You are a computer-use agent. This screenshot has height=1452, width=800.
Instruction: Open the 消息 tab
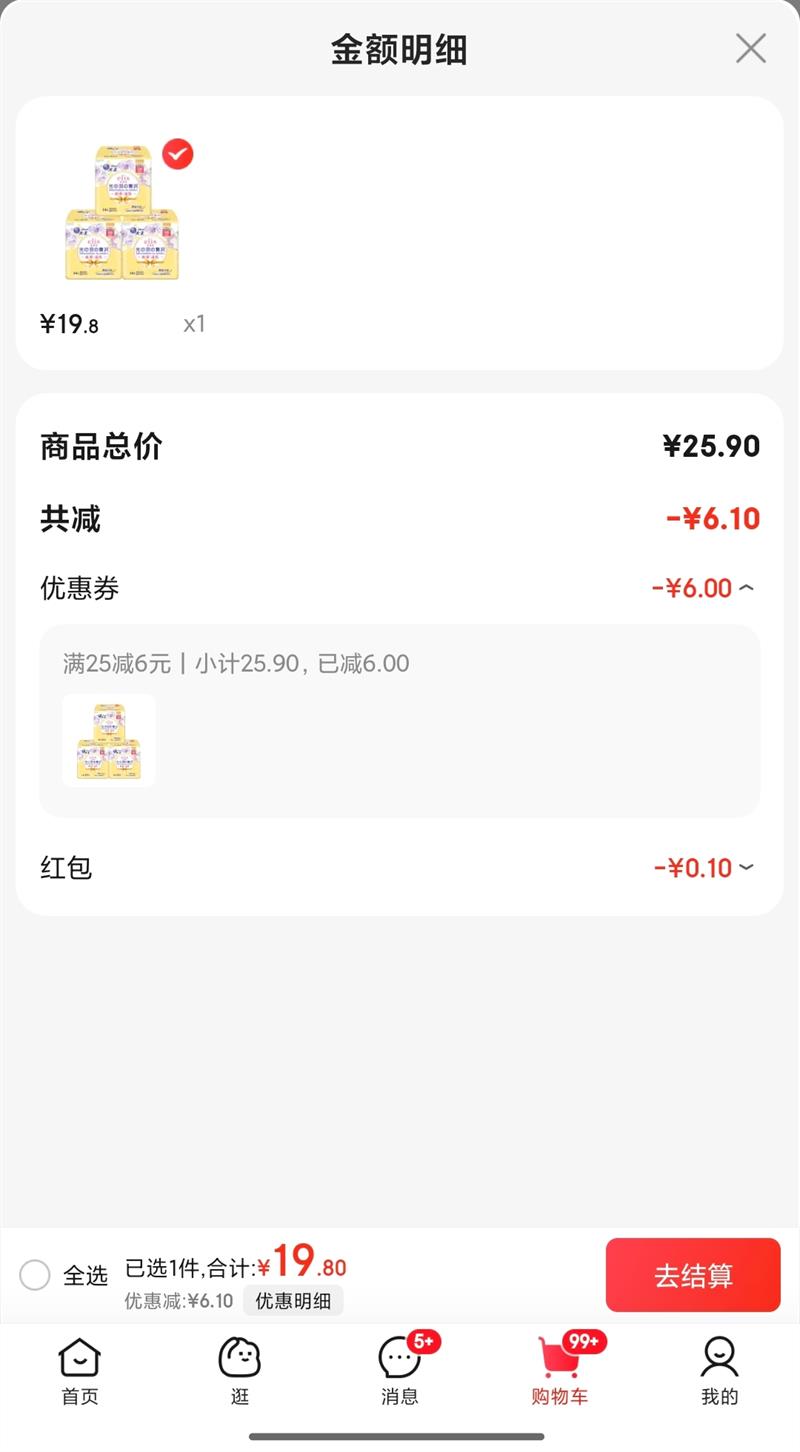(400, 1372)
